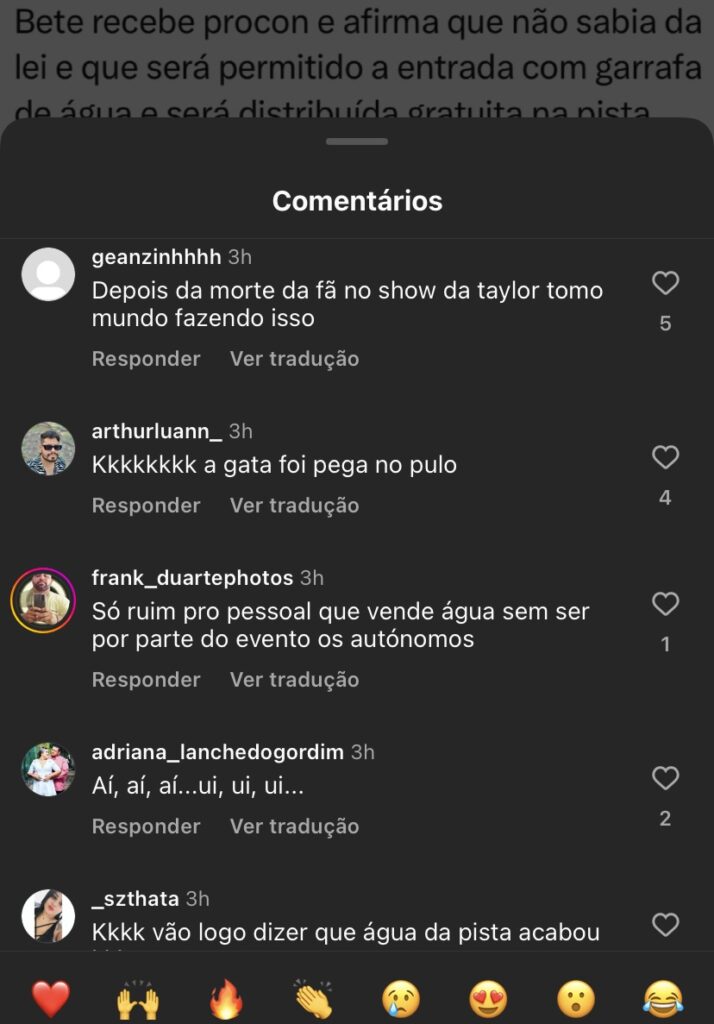Like _szthata's comment
The height and width of the screenshot is (1024, 714).
pos(665,924)
